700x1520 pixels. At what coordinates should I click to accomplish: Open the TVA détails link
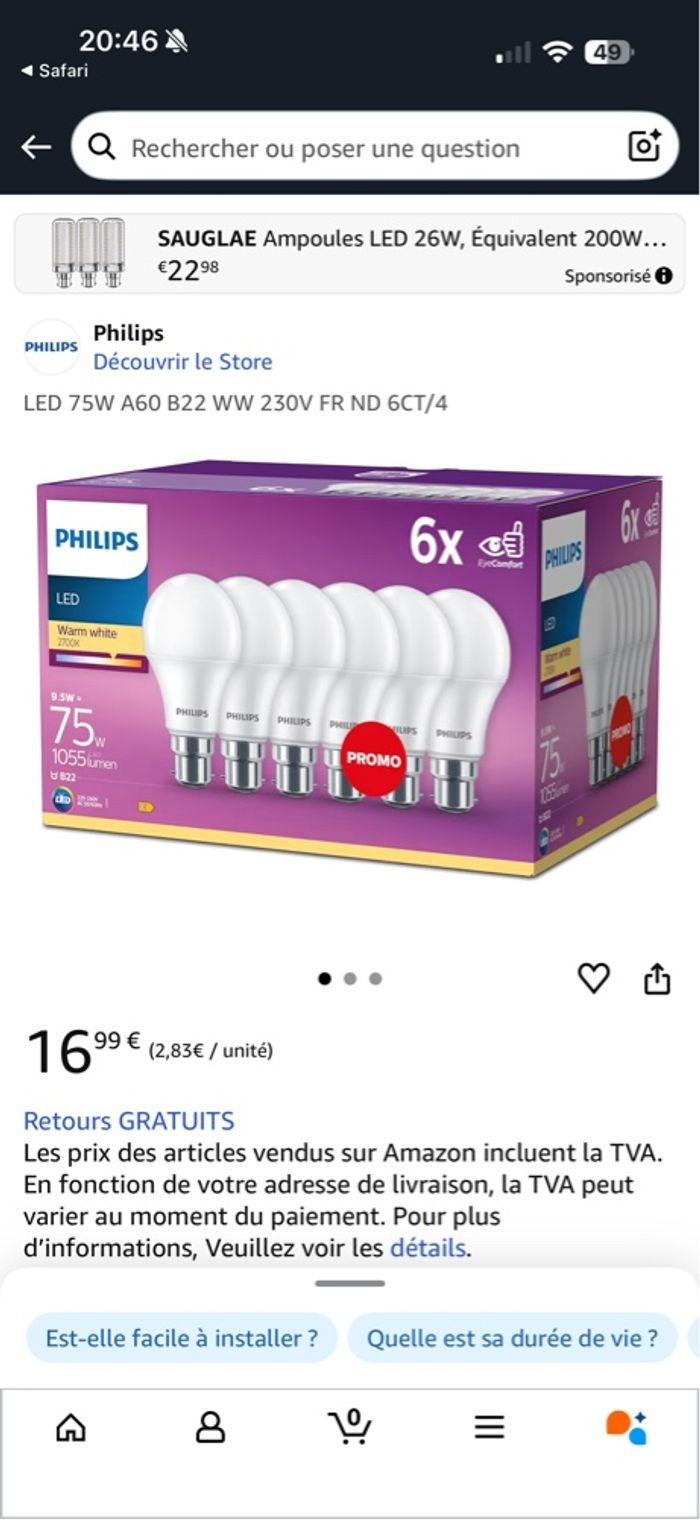[427, 1248]
